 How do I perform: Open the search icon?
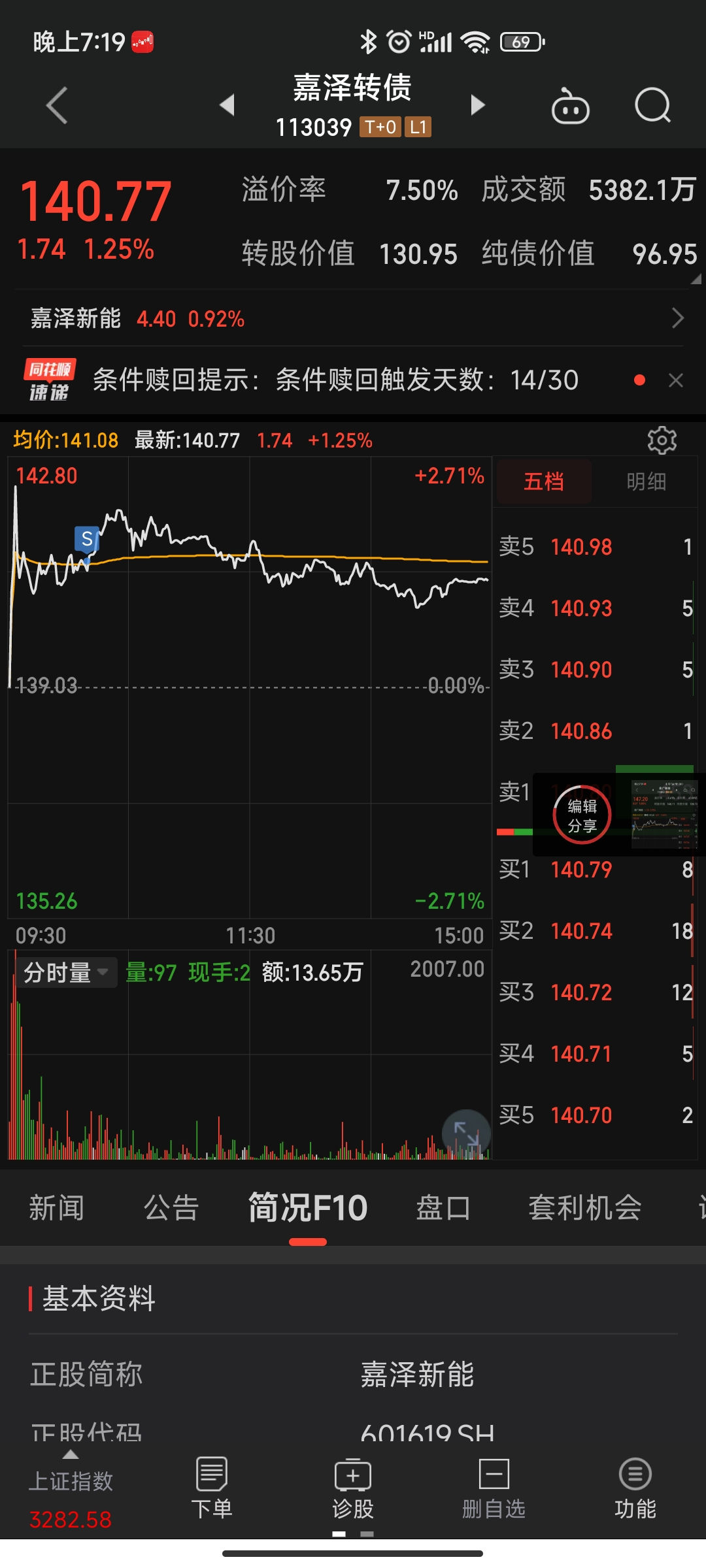[x=652, y=105]
